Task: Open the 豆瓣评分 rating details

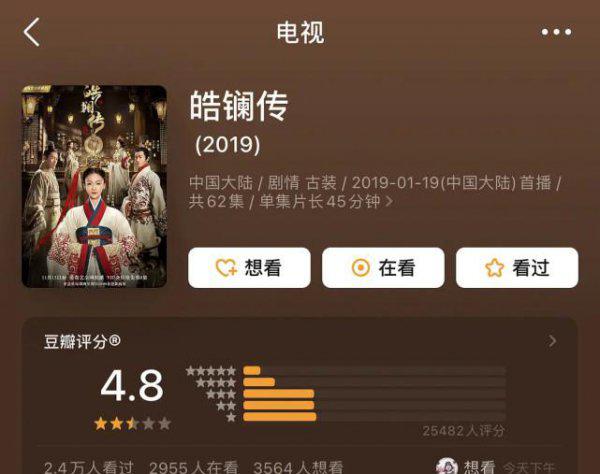Action: pos(552,342)
